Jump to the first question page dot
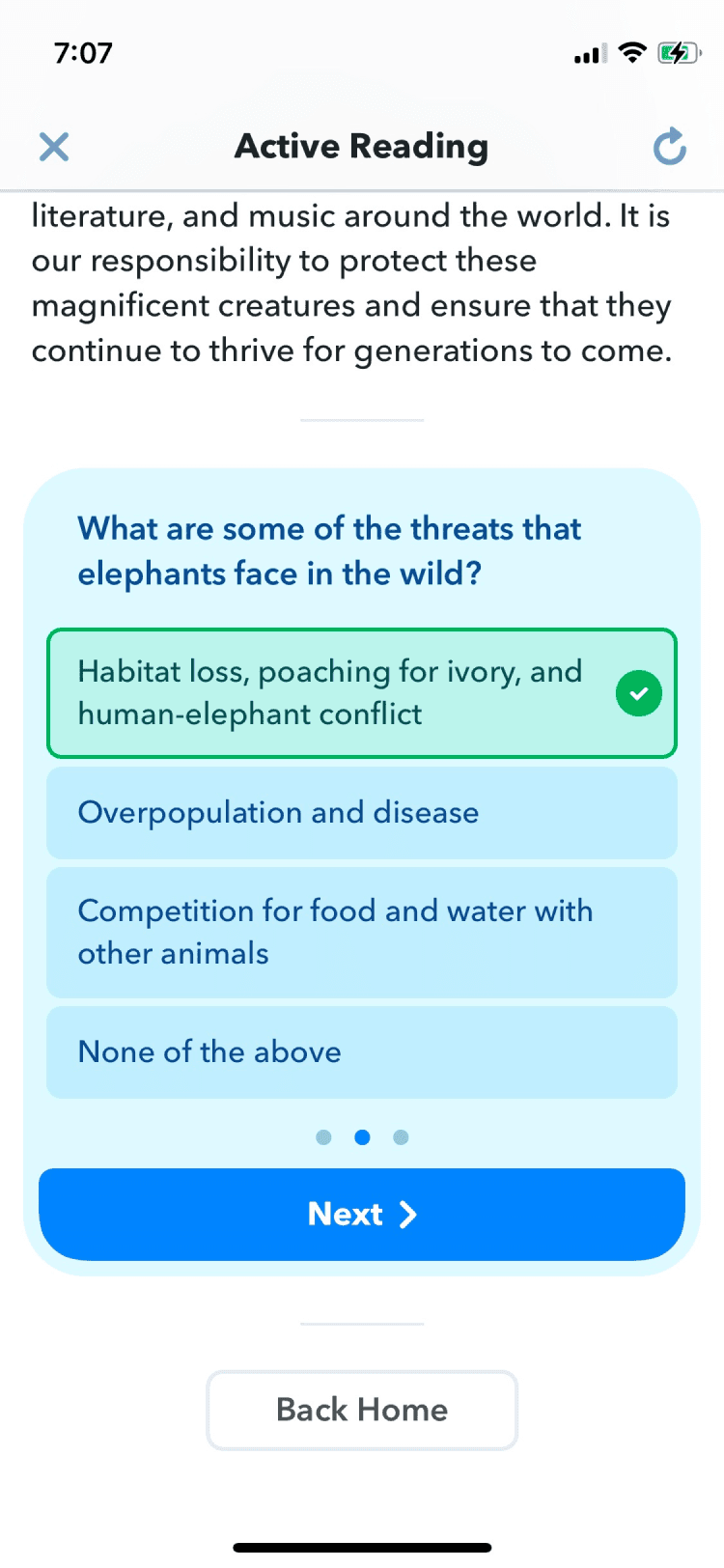This screenshot has width=724, height=1568. click(x=323, y=1137)
